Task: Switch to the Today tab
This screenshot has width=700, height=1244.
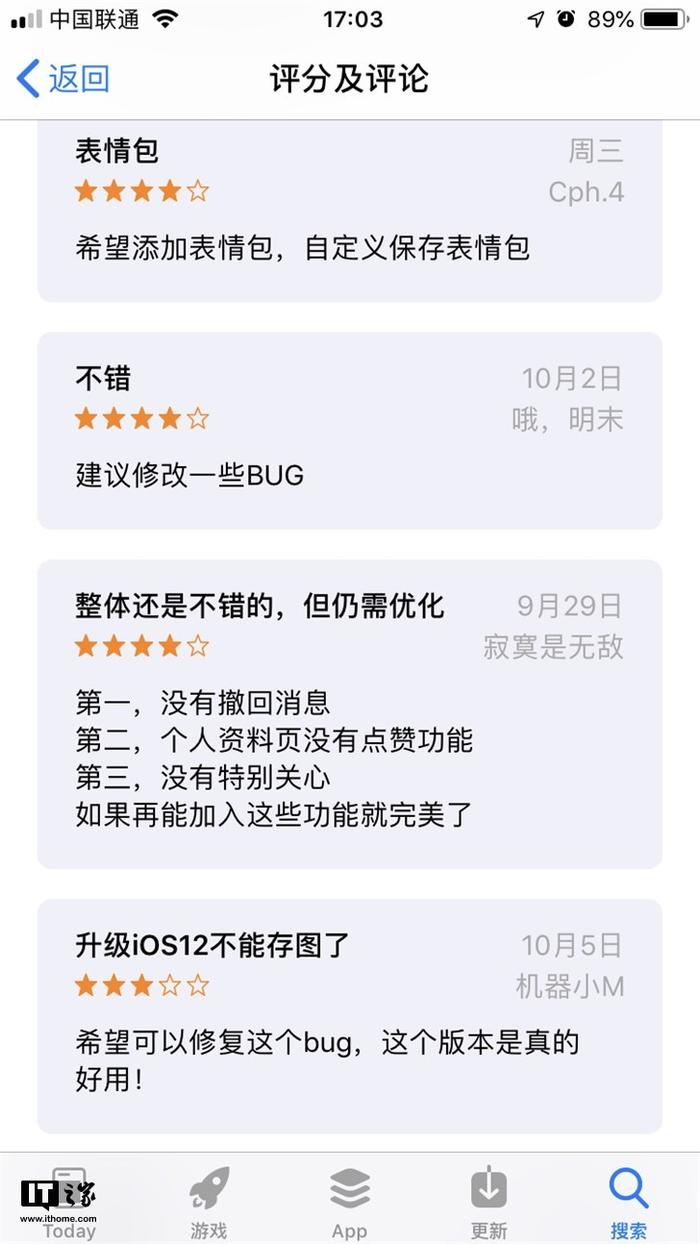Action: (70, 1202)
